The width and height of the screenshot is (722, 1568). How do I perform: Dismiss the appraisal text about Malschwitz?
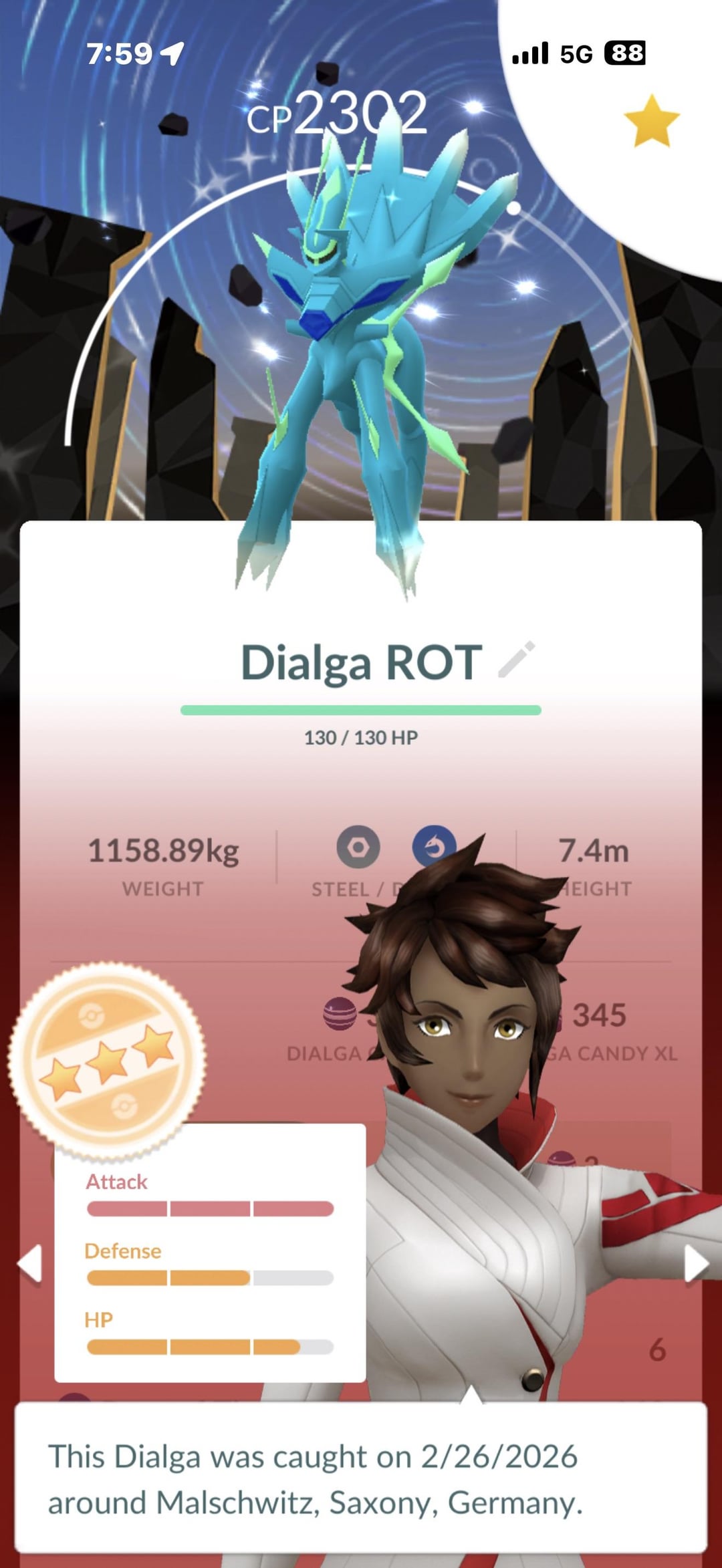tap(361, 1479)
